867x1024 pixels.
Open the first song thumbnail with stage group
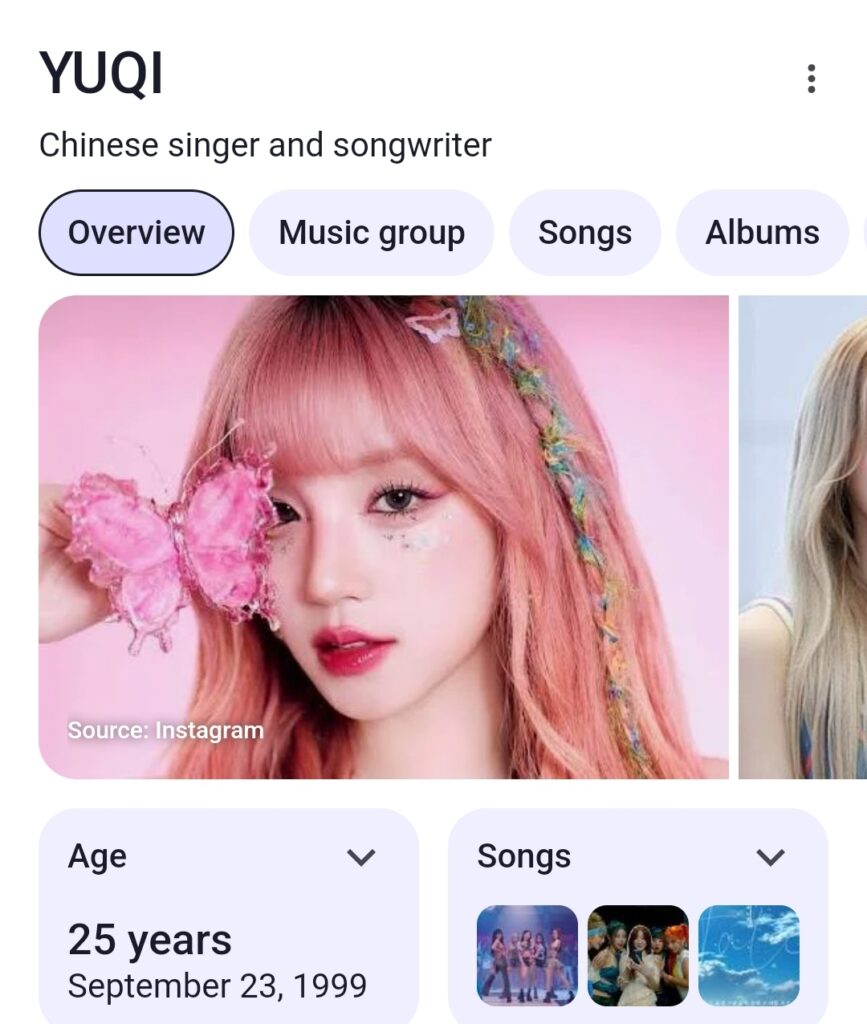[x=527, y=955]
